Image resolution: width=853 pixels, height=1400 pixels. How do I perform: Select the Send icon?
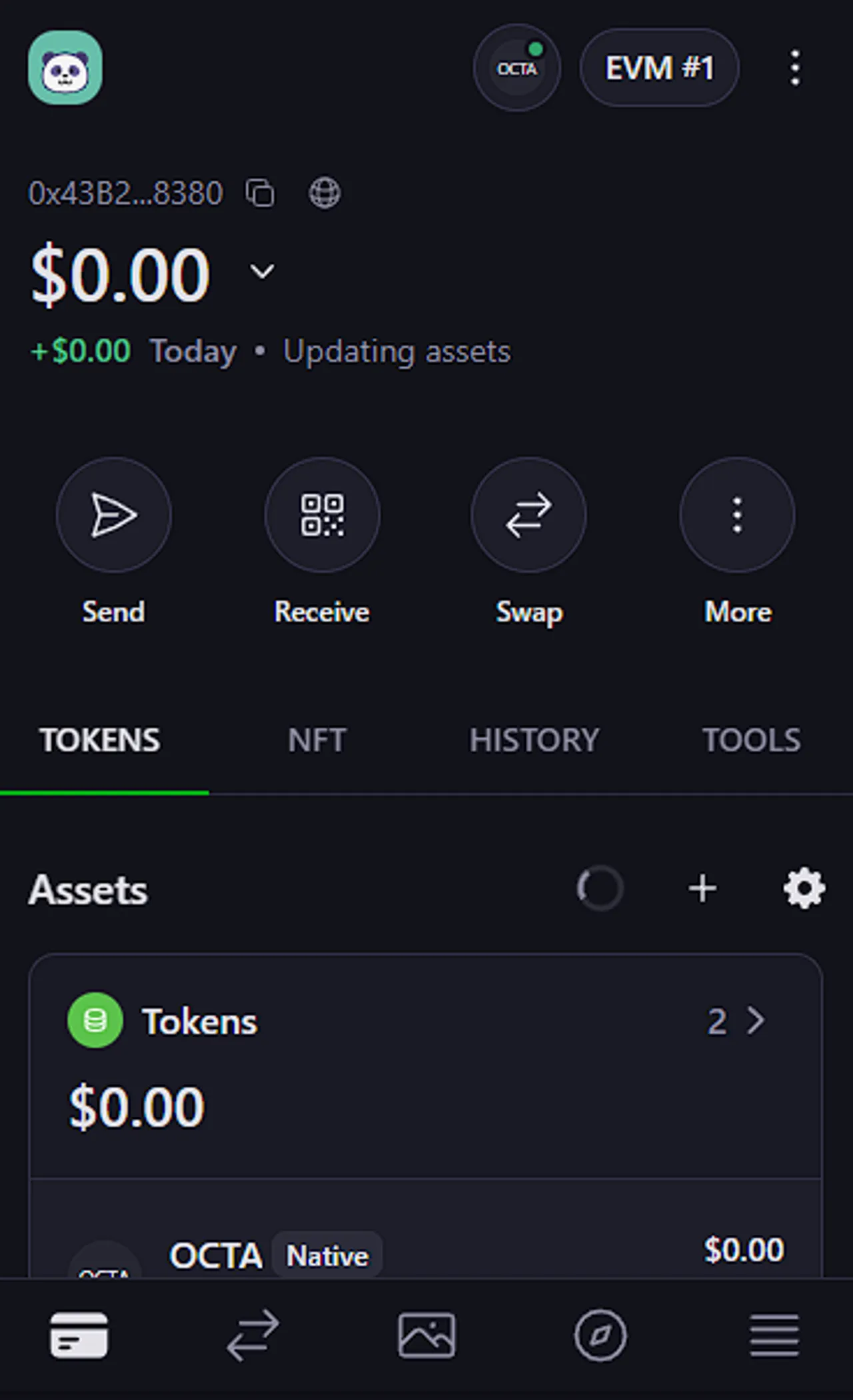[114, 515]
